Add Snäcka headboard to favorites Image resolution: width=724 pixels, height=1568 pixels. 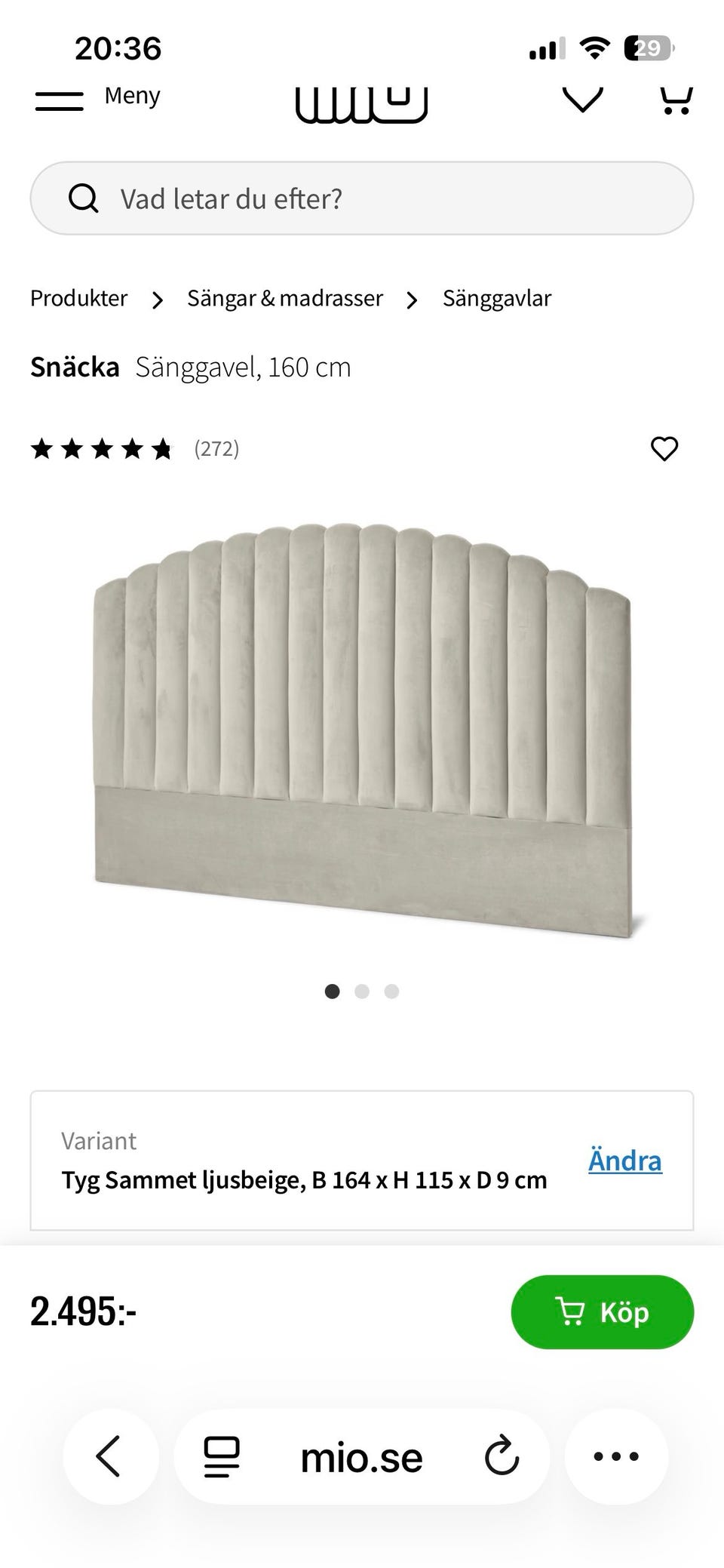pyautogui.click(x=664, y=449)
